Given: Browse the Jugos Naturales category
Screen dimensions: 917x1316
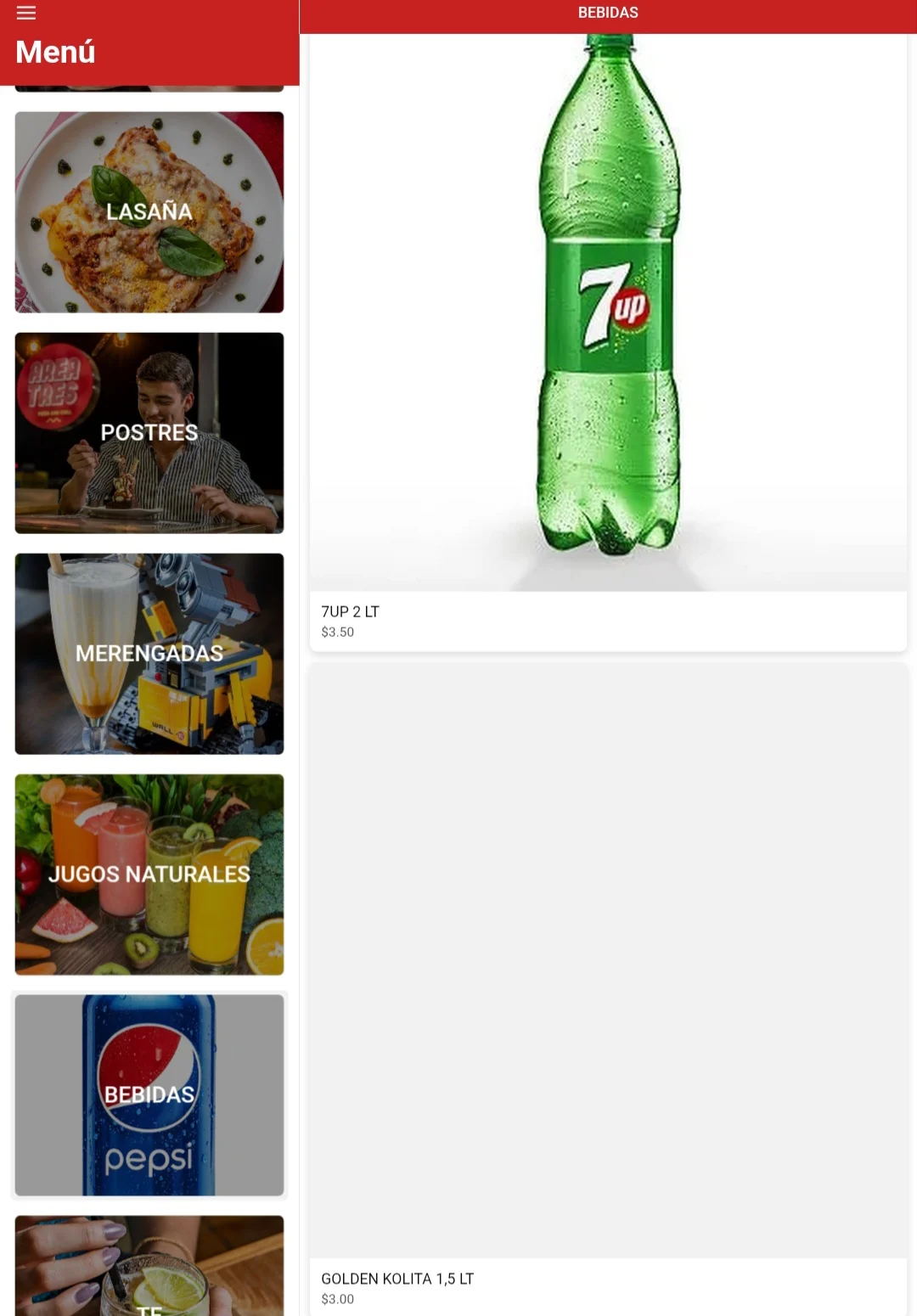Looking at the screenshot, I should [x=149, y=875].
